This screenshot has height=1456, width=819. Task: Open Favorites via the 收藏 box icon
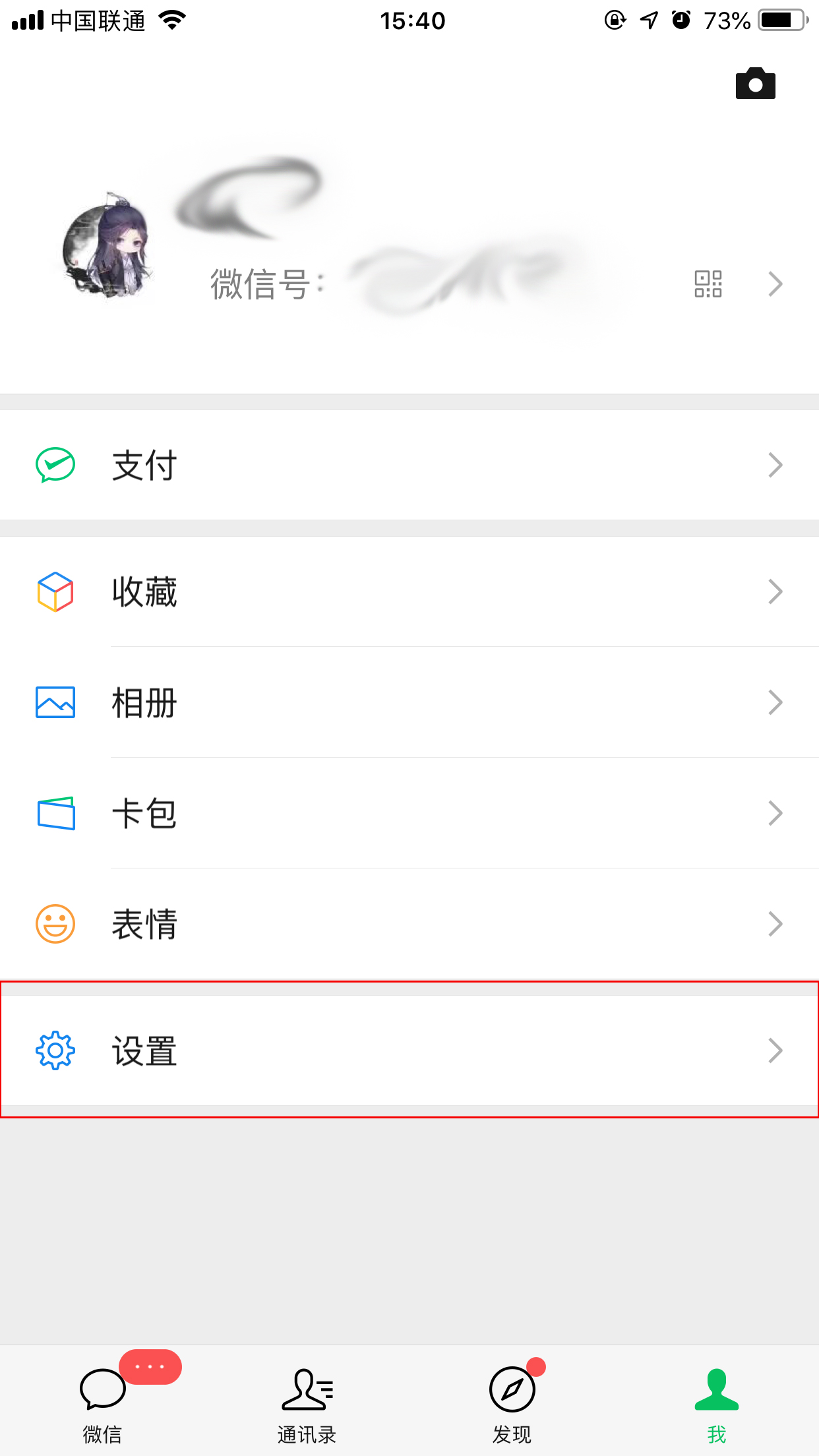[x=56, y=592]
